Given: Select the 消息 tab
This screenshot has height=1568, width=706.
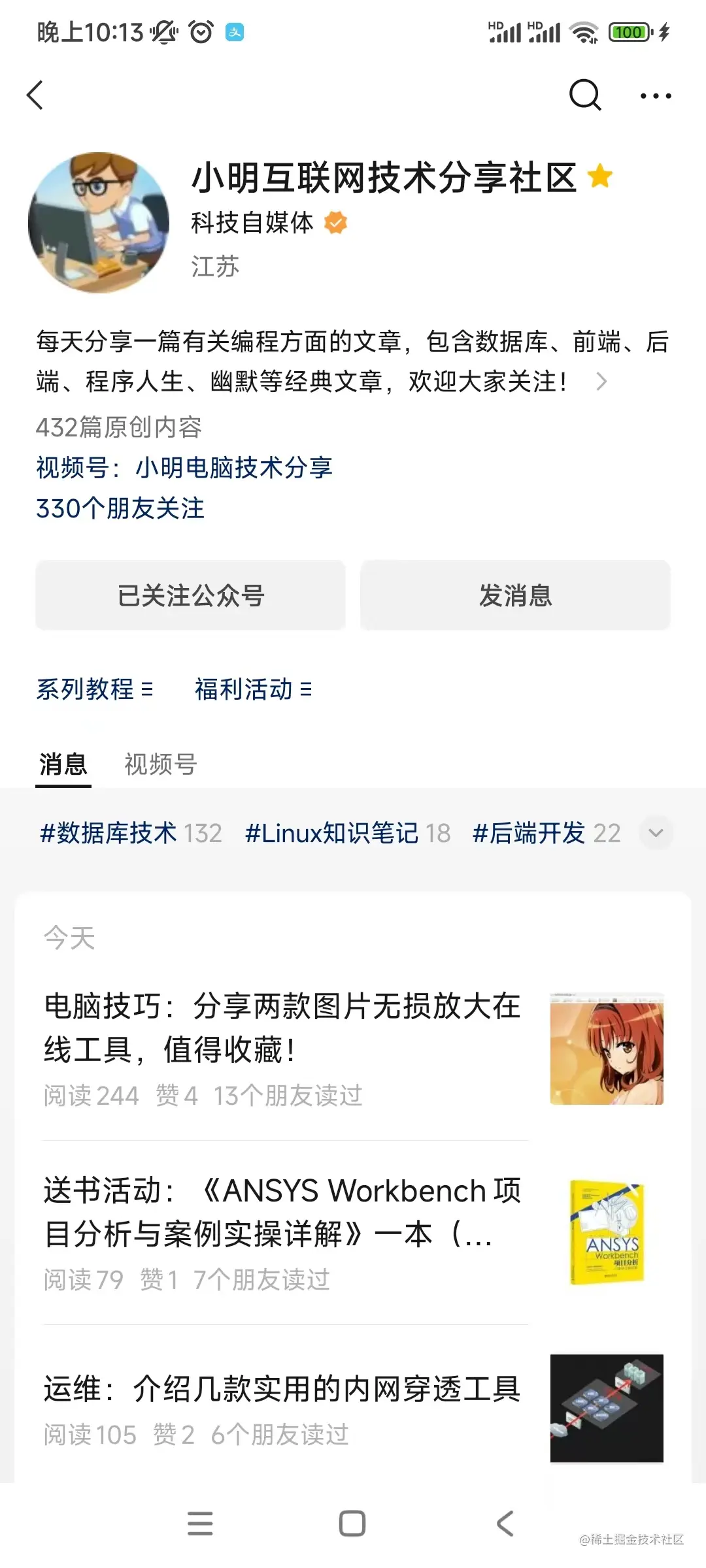Looking at the screenshot, I should click(63, 763).
